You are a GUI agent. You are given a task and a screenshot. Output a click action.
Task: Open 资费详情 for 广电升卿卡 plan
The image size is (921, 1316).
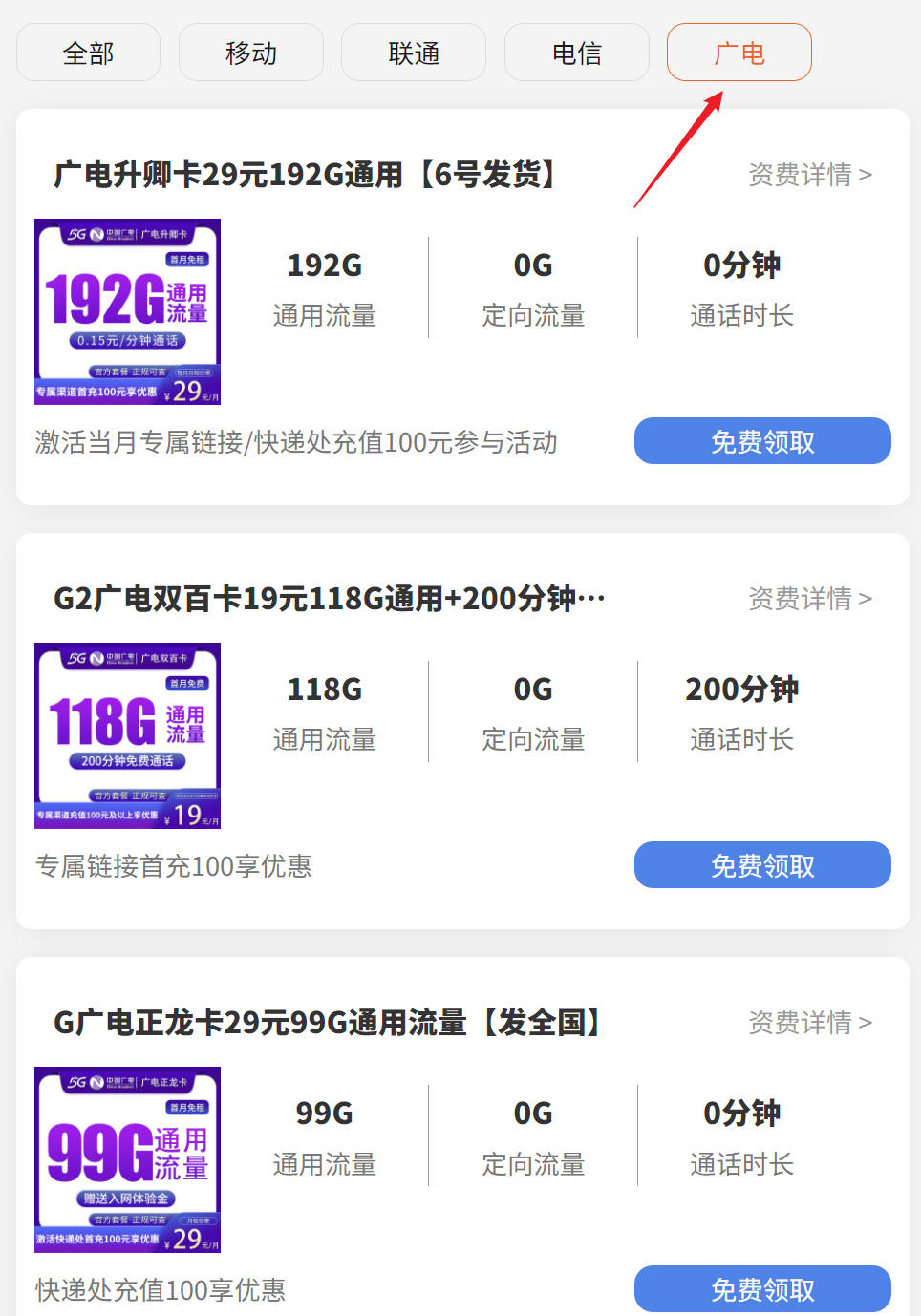[808, 175]
